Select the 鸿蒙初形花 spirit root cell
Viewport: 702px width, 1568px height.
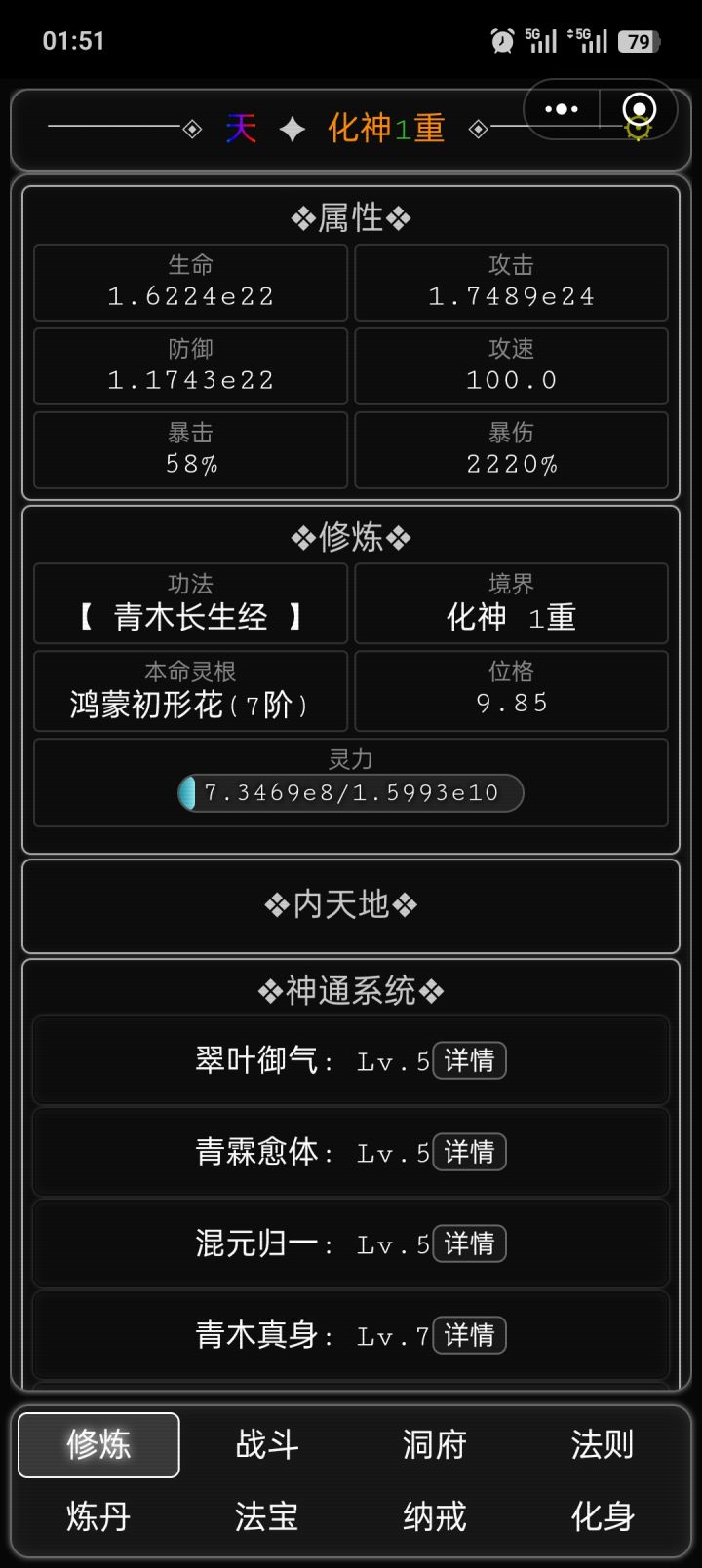pos(190,692)
